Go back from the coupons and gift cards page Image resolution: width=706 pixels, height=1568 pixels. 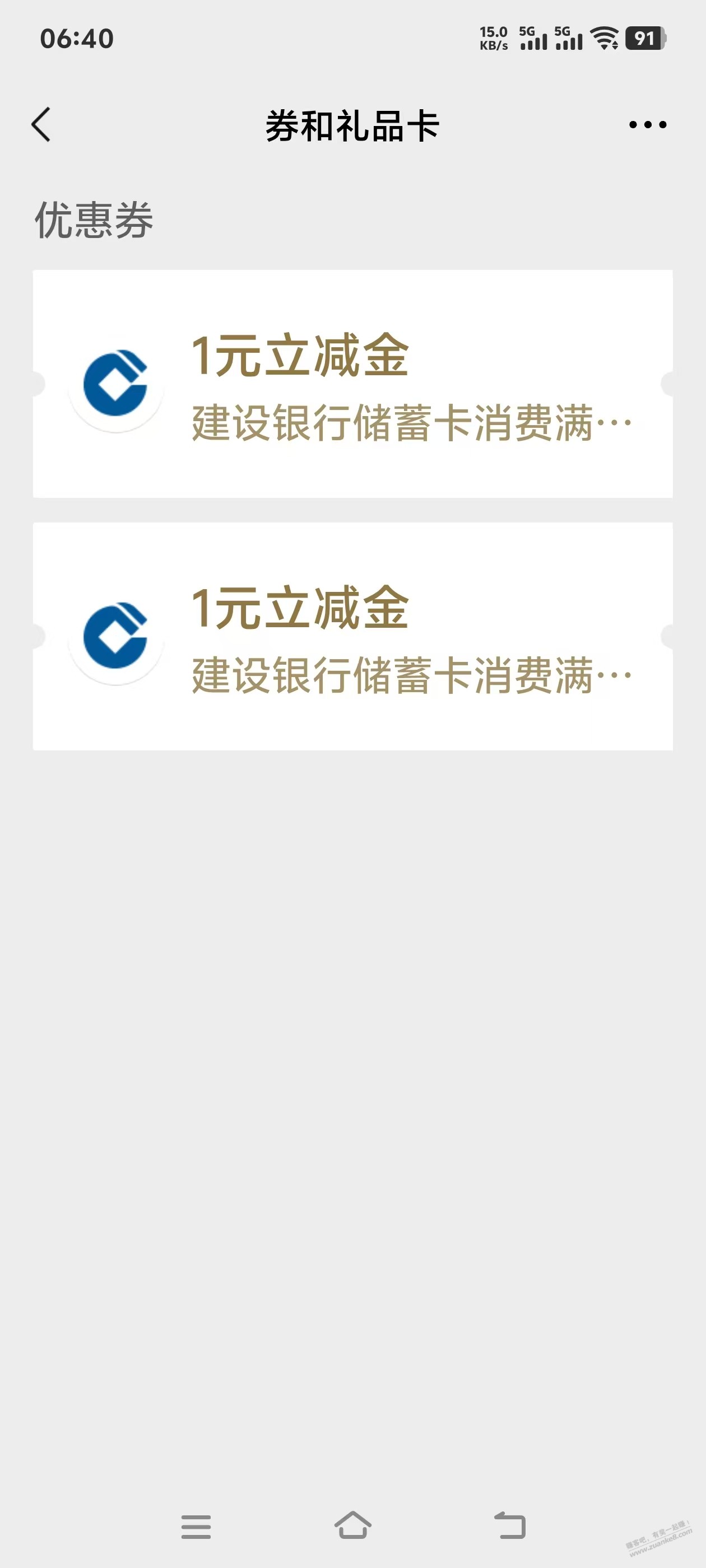click(41, 125)
